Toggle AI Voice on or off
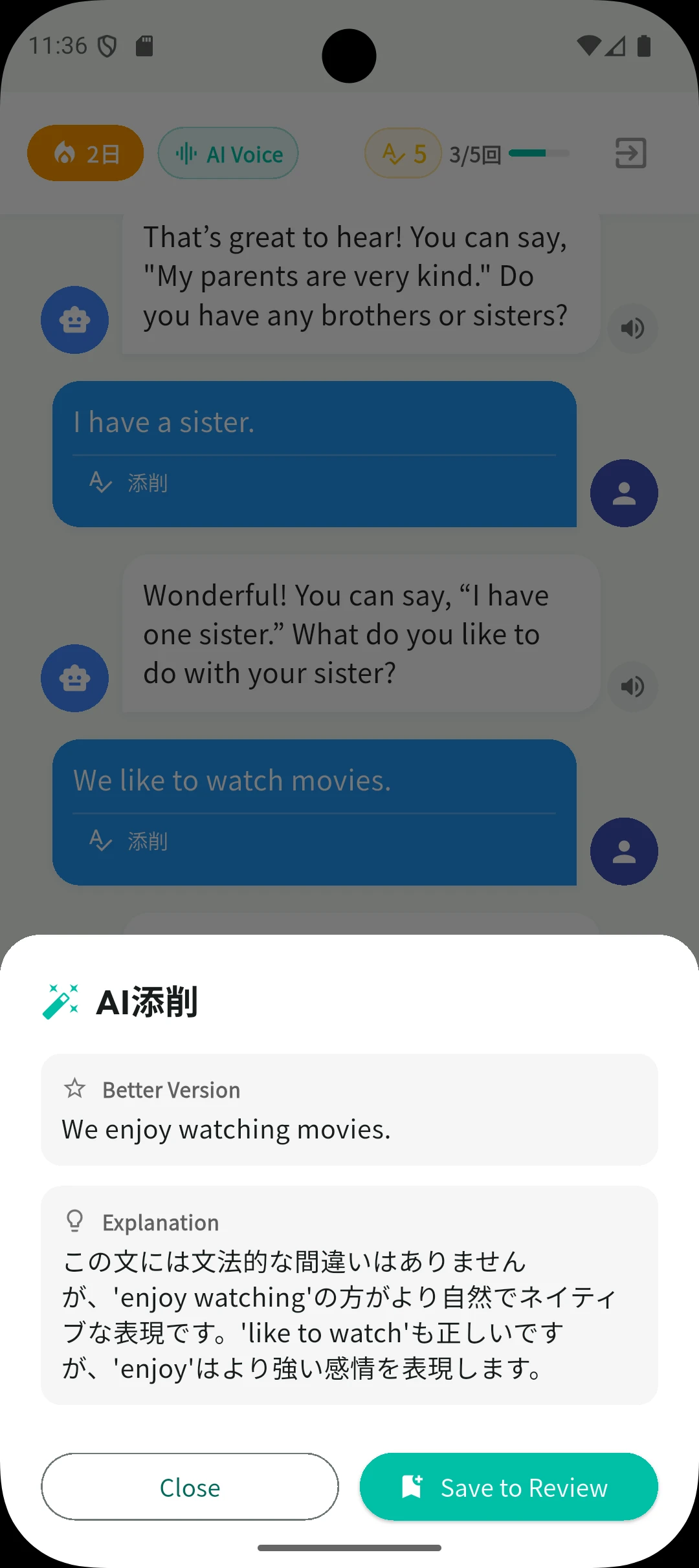The image size is (699, 1568). coord(228,153)
